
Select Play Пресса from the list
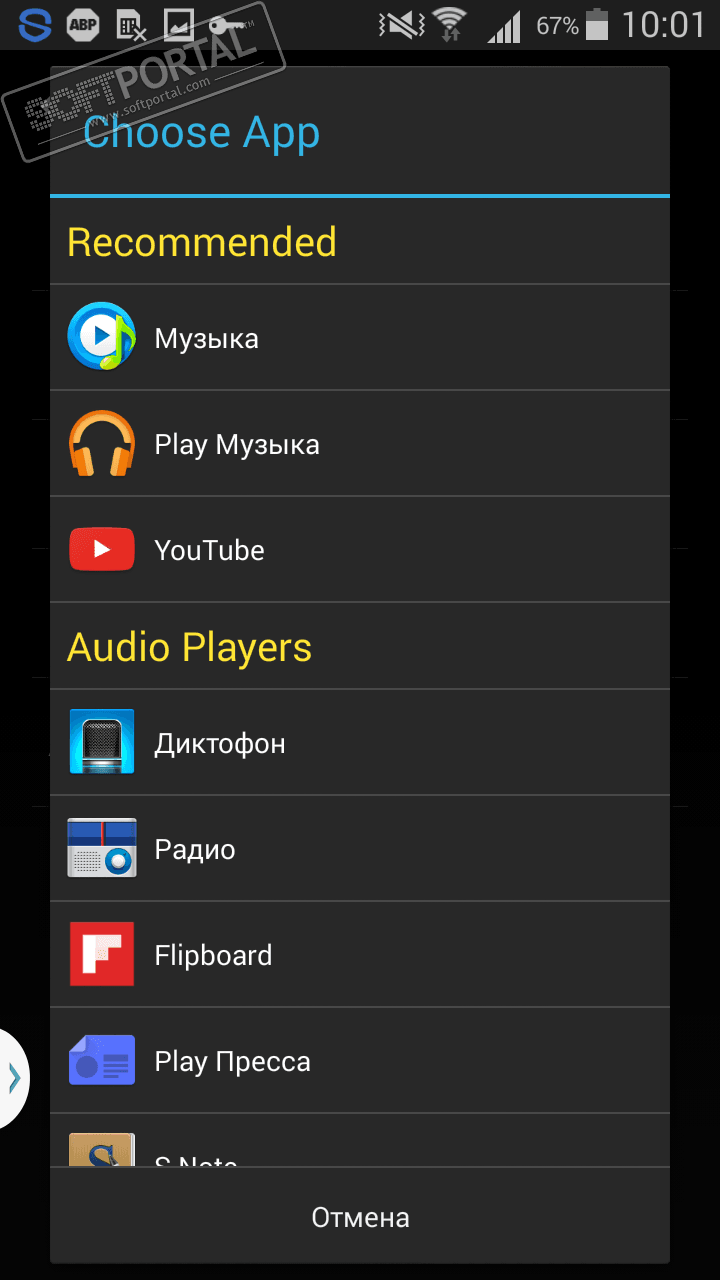360,1061
